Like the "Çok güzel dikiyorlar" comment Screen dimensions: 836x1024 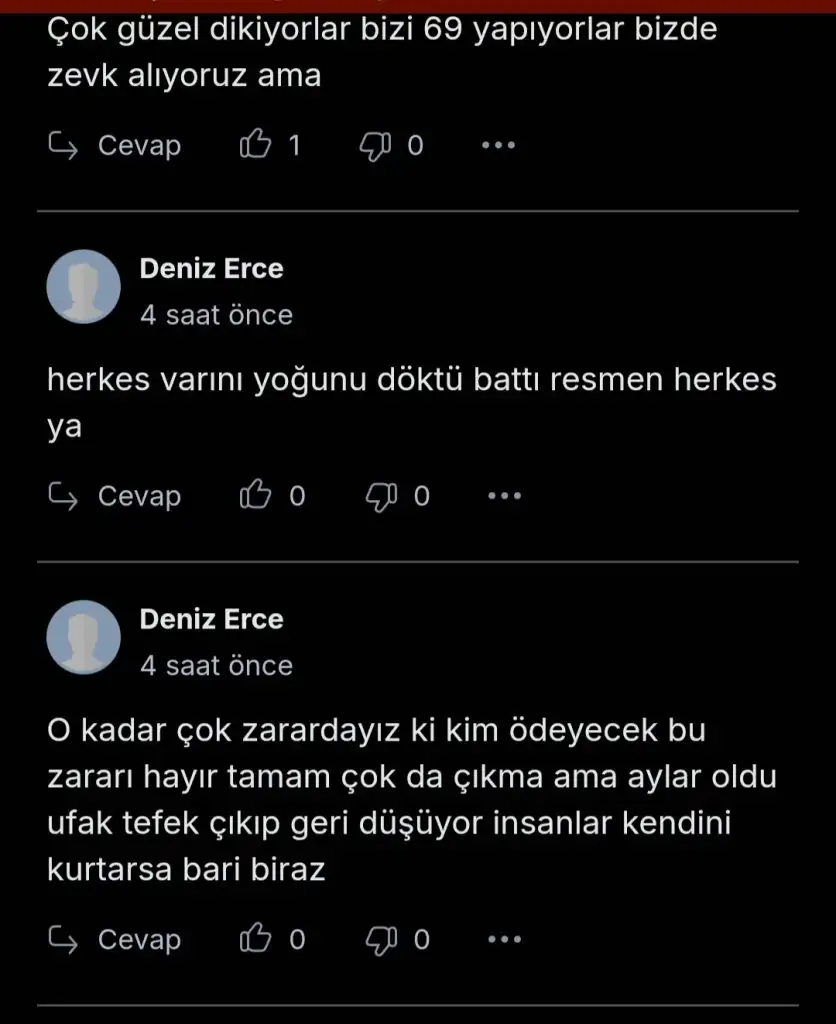tap(256, 146)
